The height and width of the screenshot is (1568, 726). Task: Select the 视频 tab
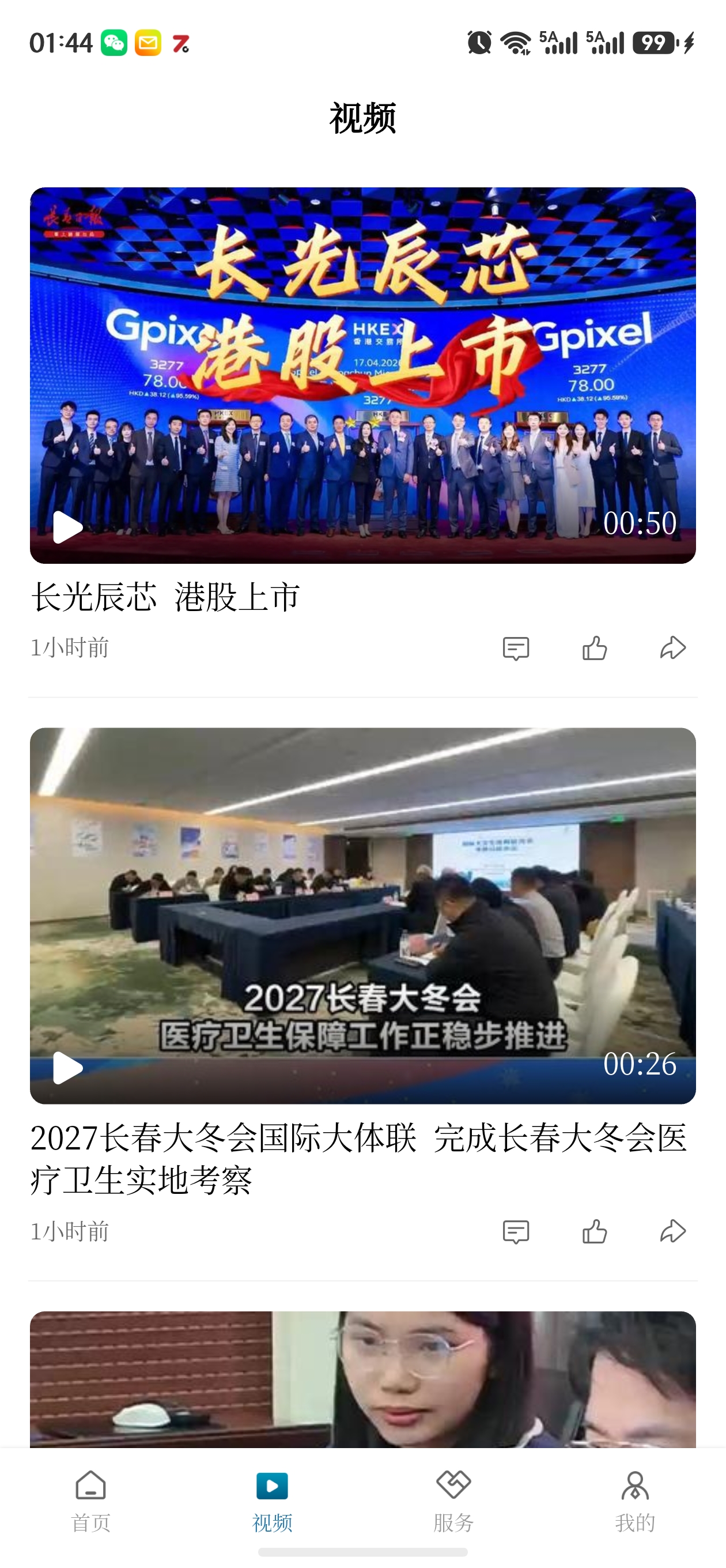[x=272, y=1501]
